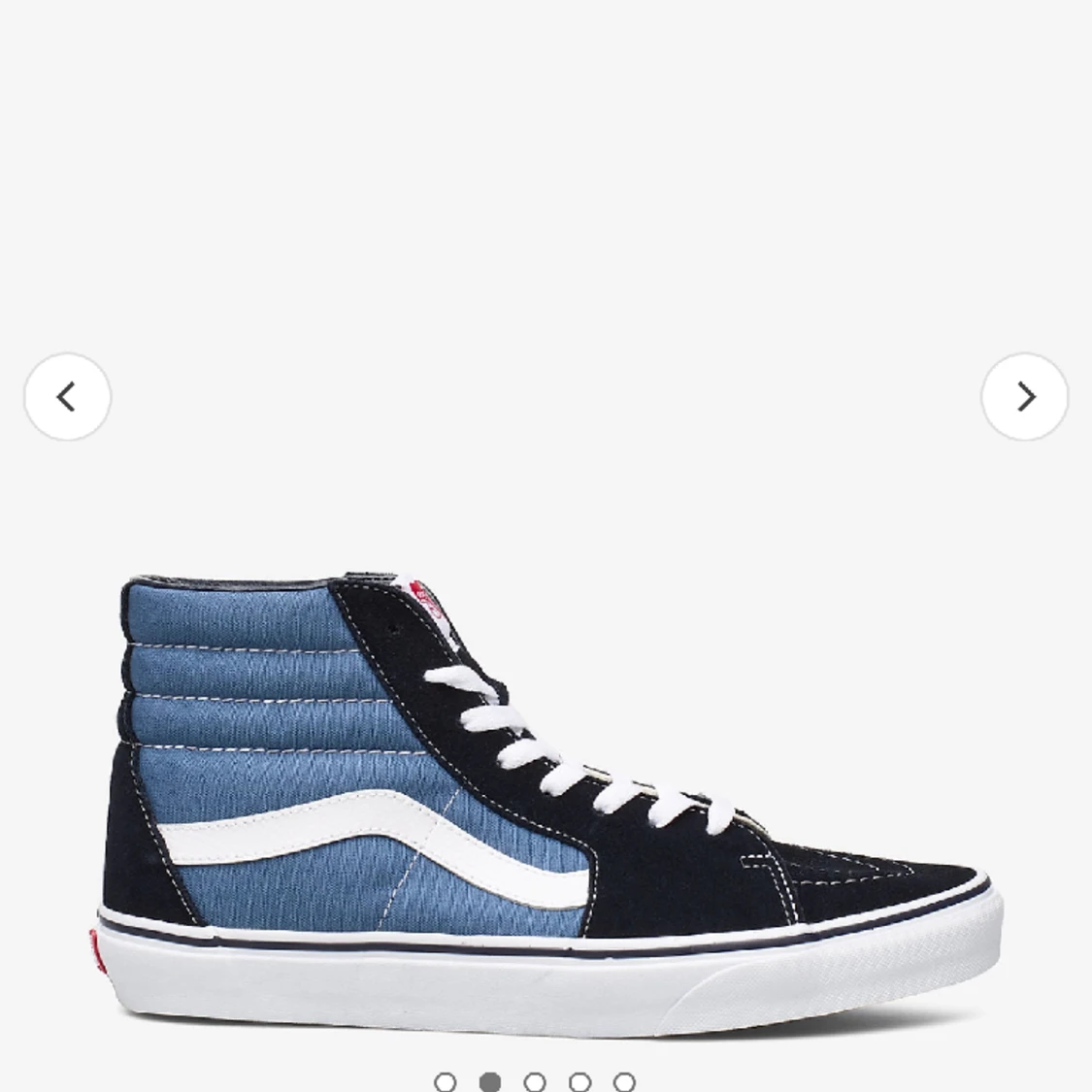This screenshot has width=1092, height=1092.
Task: Jump to the fourth image dot
Action: tap(579, 1081)
